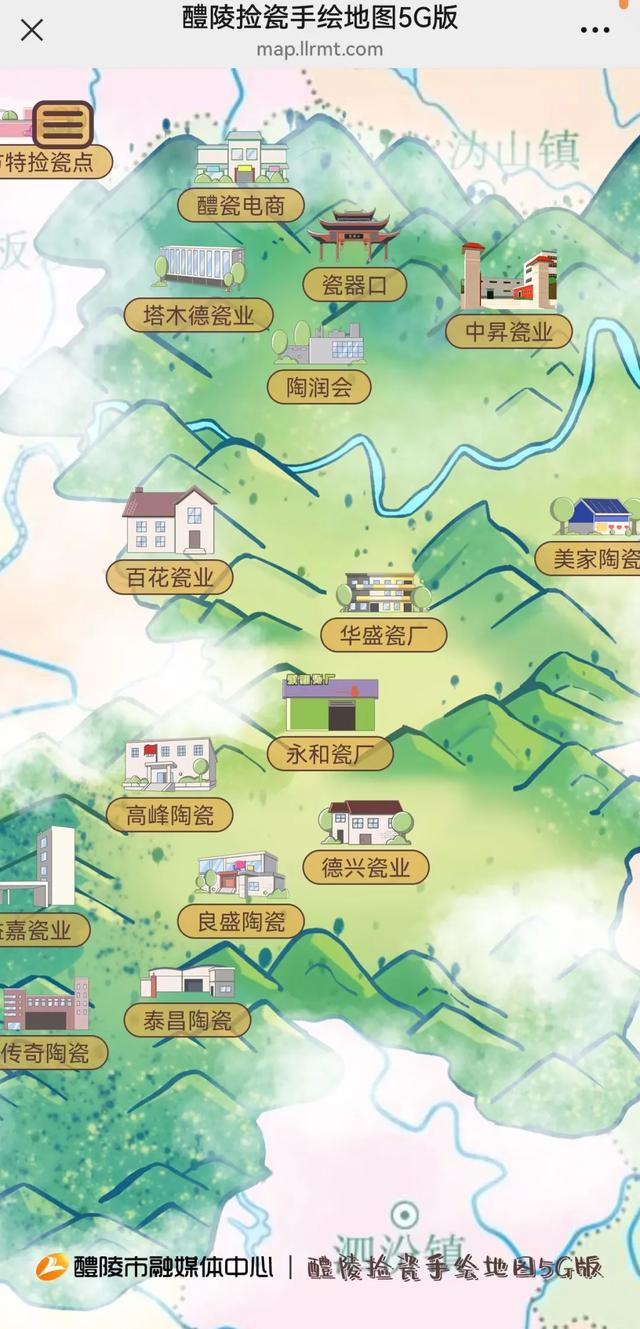Select the 德兴瓷业 marker
The height and width of the screenshot is (1329, 640).
[366, 867]
